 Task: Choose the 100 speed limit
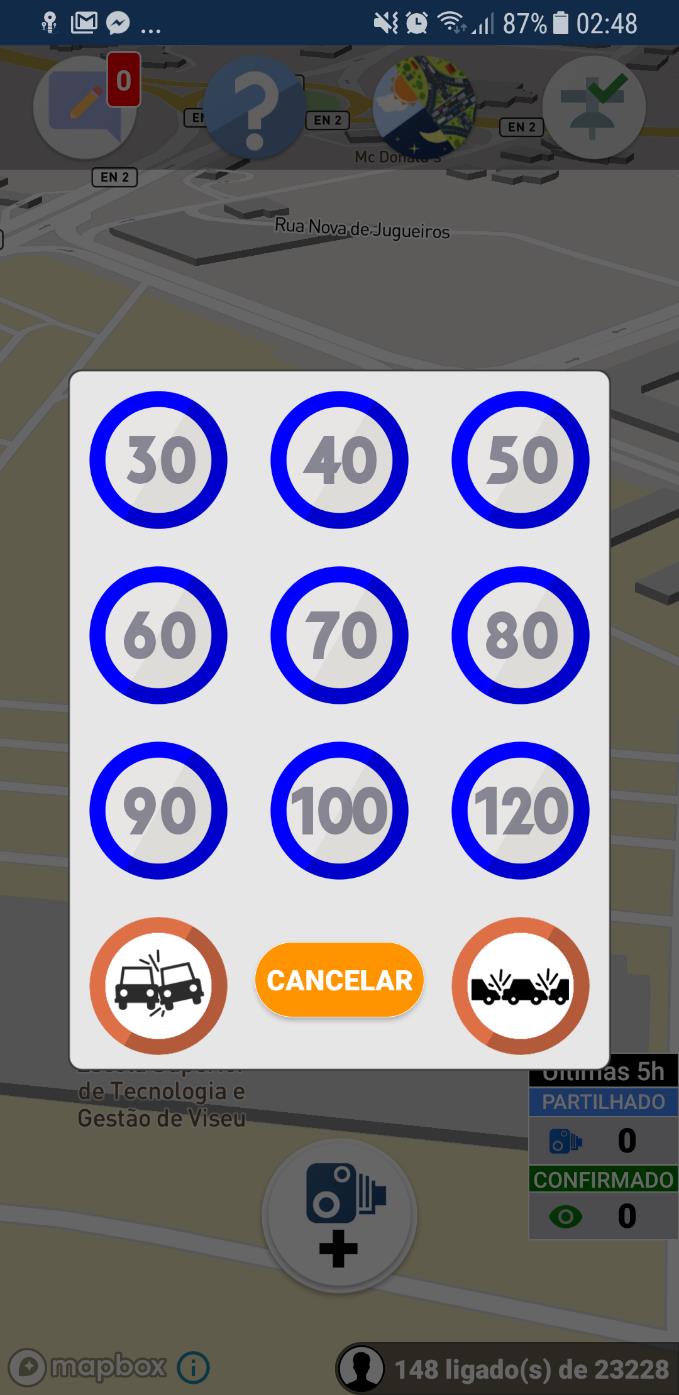tap(339, 810)
